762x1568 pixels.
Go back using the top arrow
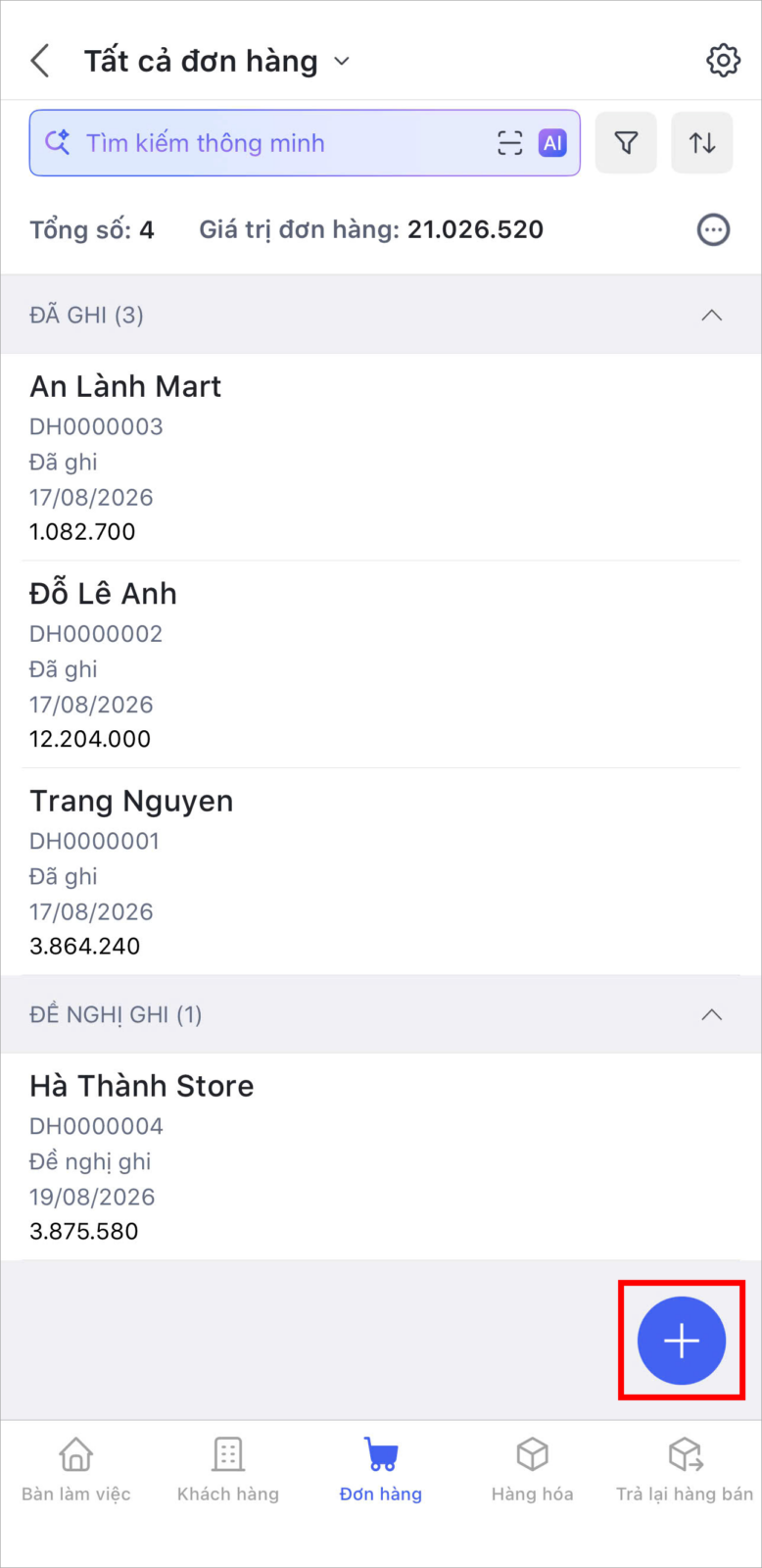40,61
